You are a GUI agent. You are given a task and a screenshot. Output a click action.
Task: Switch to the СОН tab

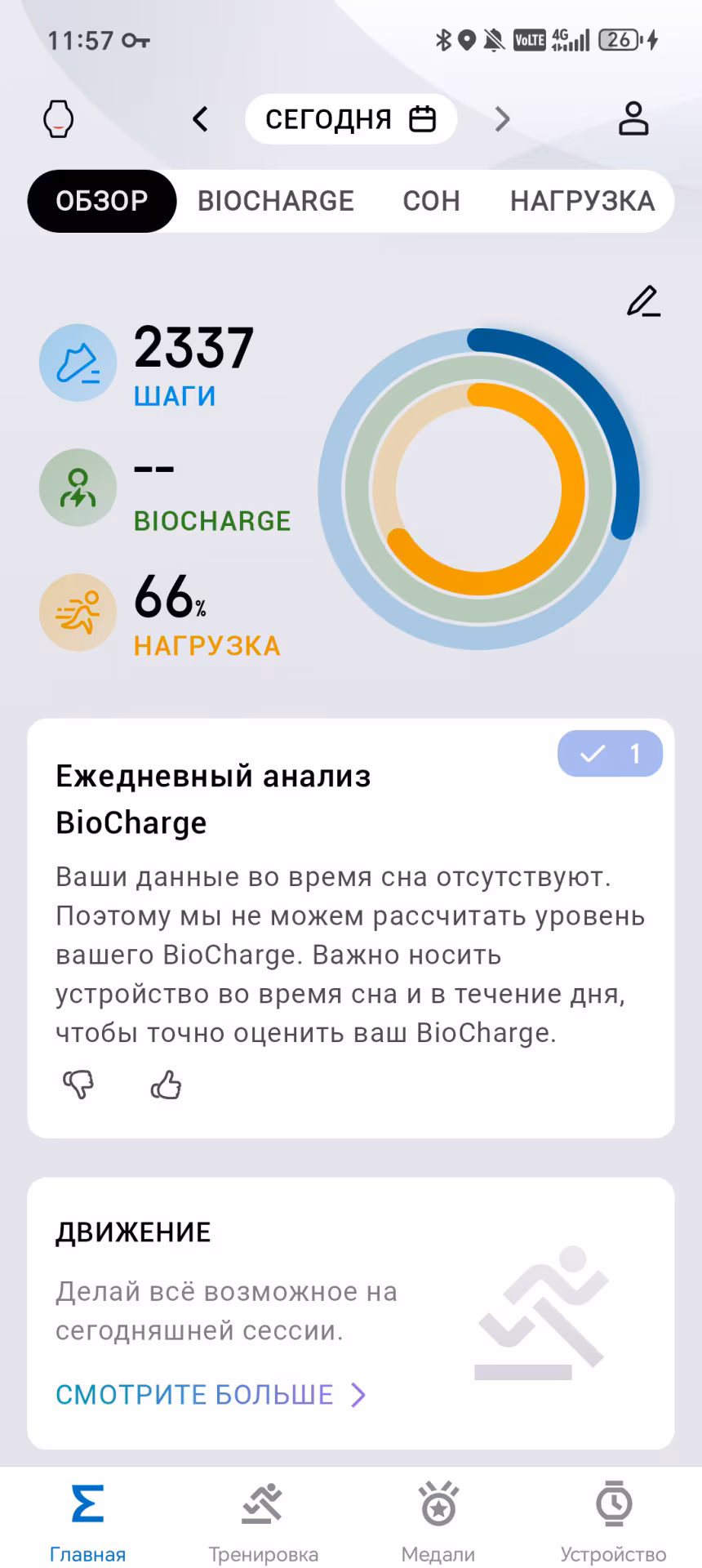431,201
